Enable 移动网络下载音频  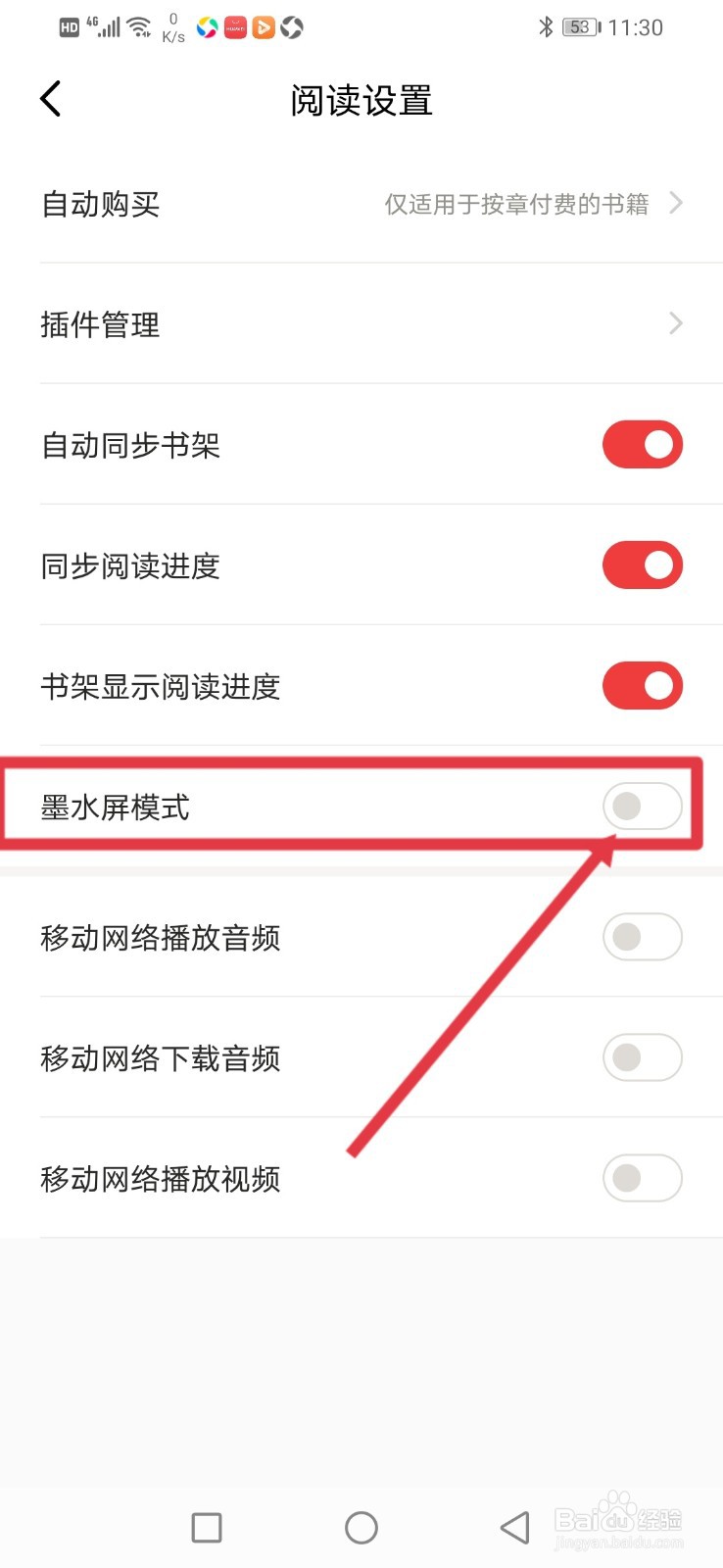pos(642,1057)
